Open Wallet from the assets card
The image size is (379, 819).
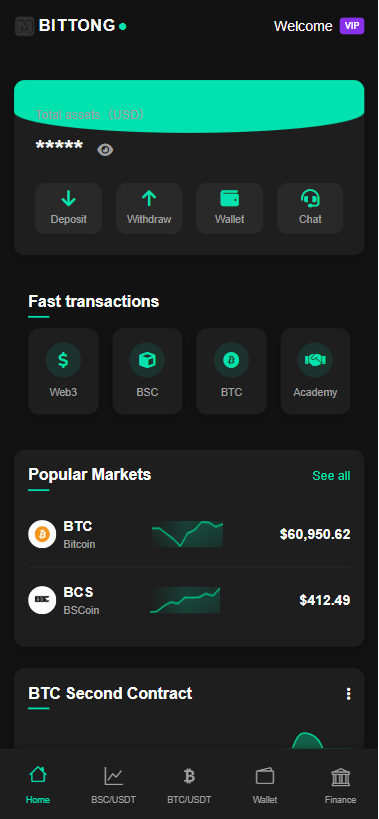pos(229,208)
